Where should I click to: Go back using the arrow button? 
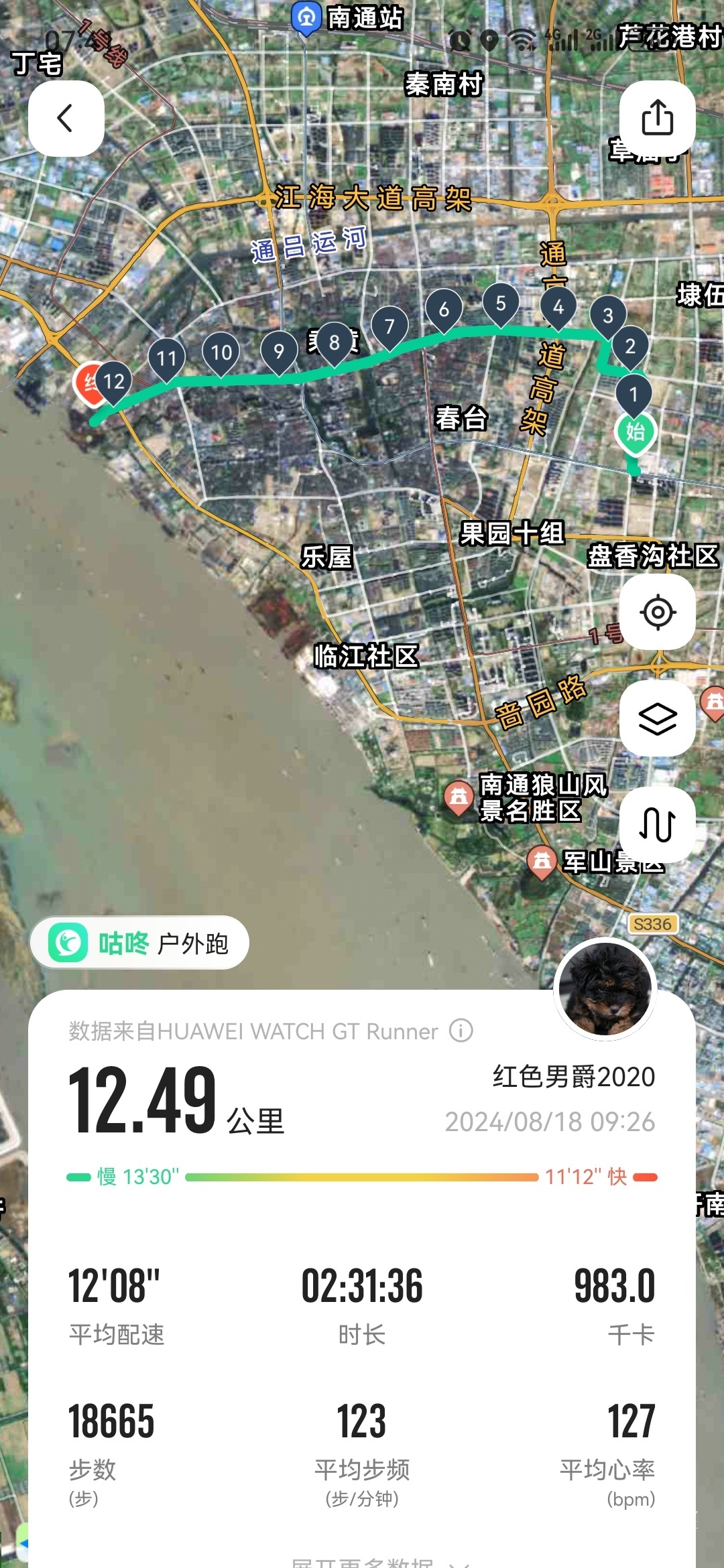[x=66, y=119]
